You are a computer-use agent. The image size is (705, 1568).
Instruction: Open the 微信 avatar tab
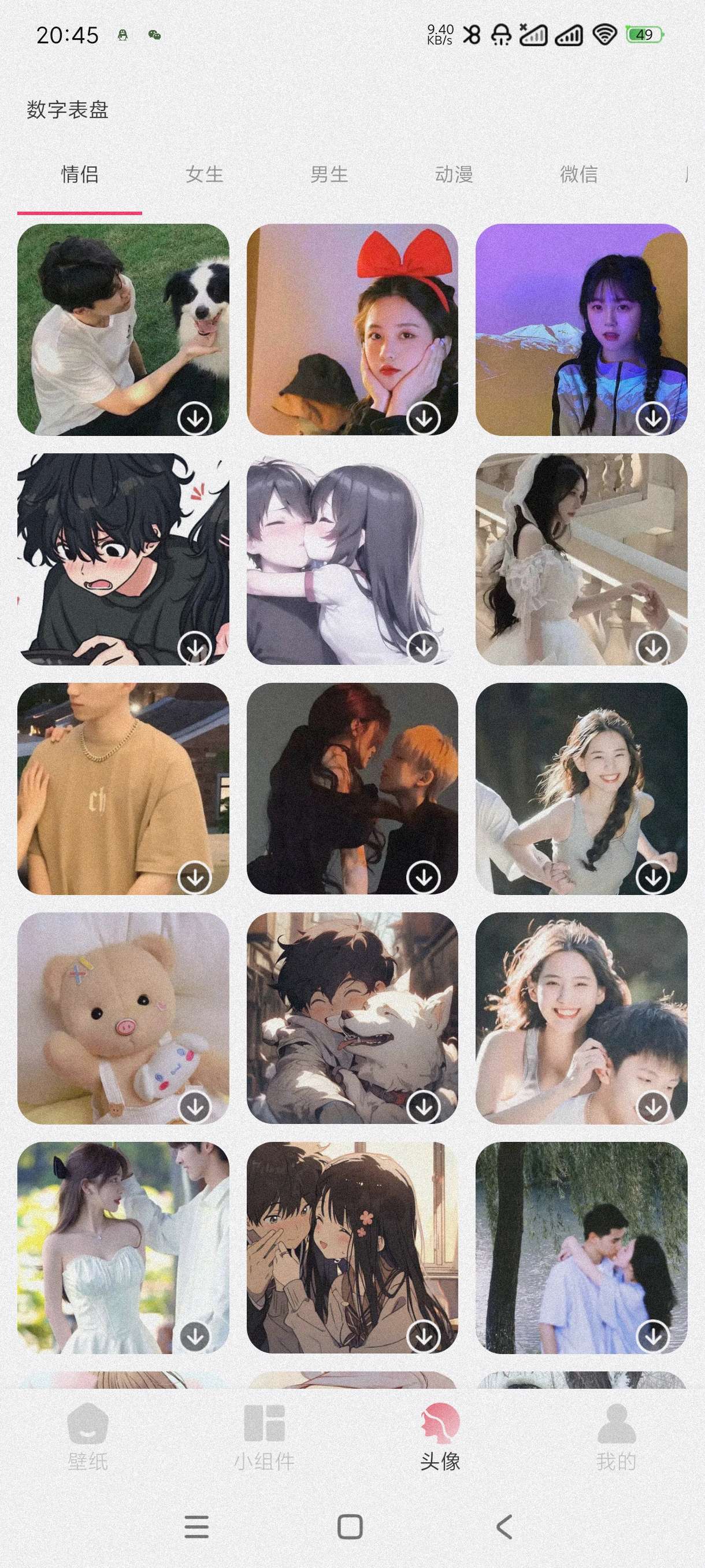tap(578, 175)
